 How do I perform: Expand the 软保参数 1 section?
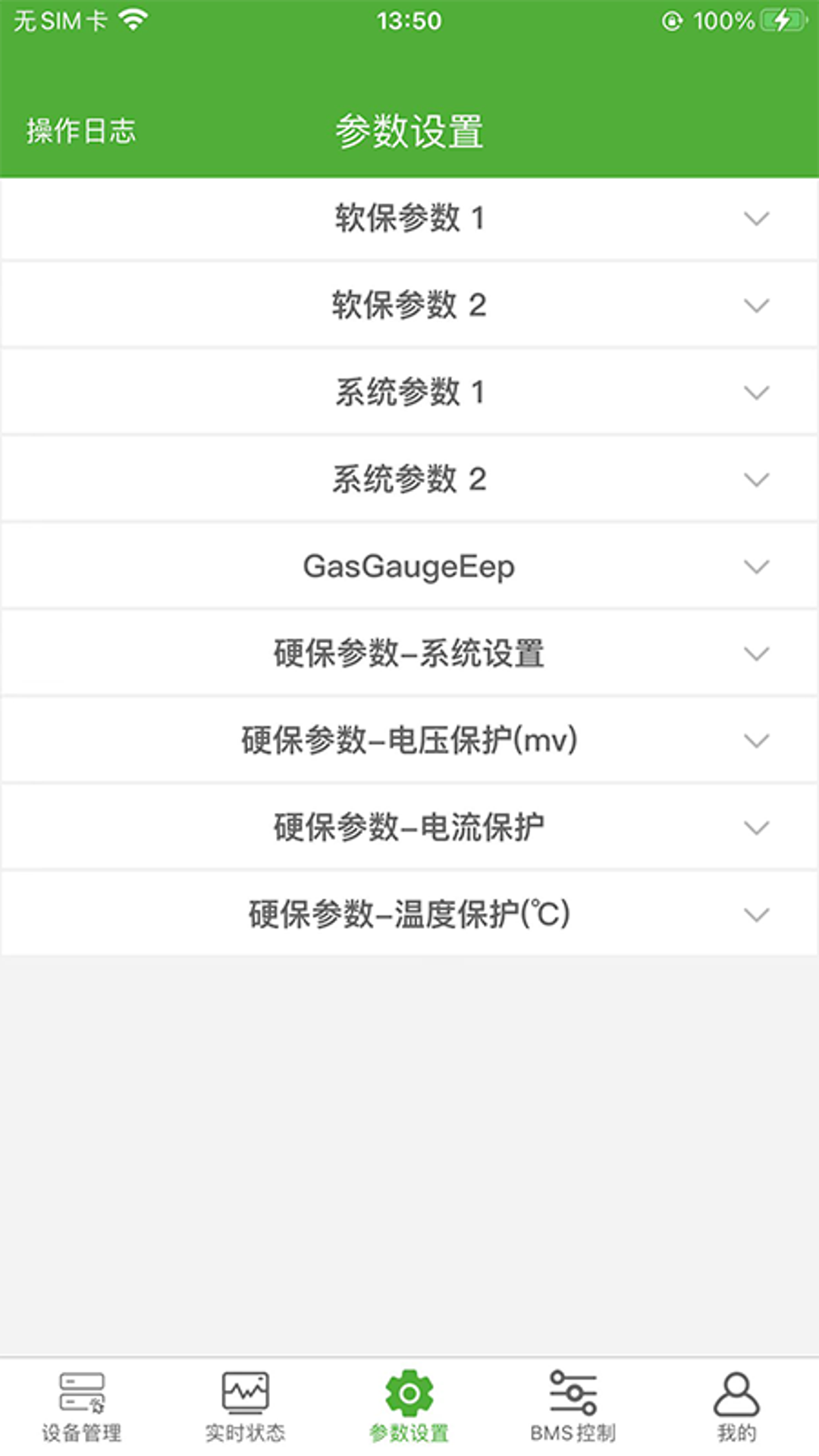pyautogui.click(x=409, y=218)
